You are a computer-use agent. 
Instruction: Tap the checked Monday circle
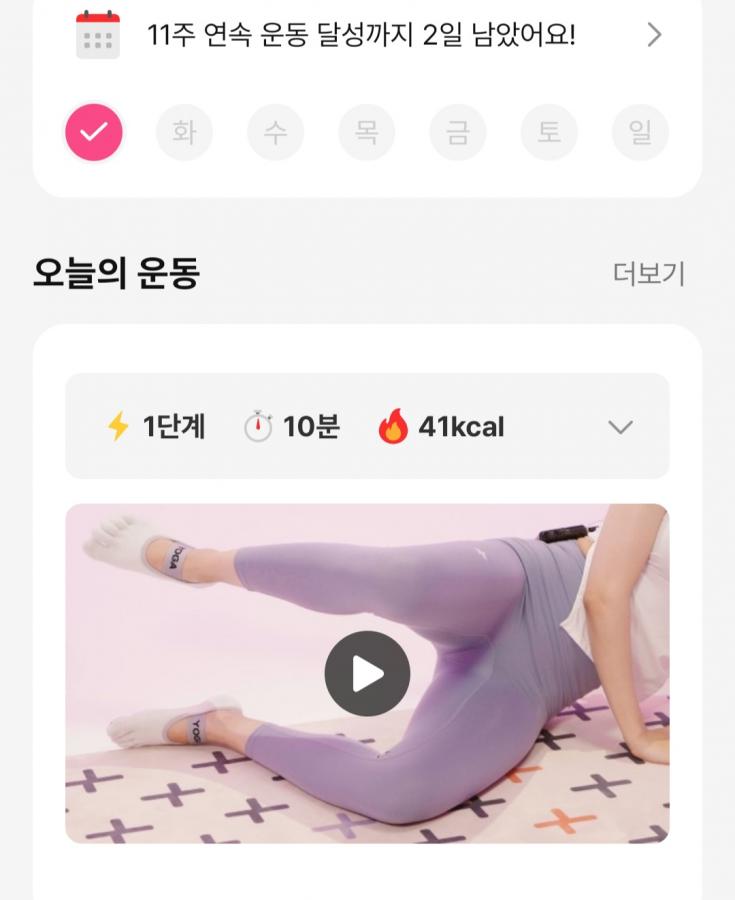coord(94,132)
